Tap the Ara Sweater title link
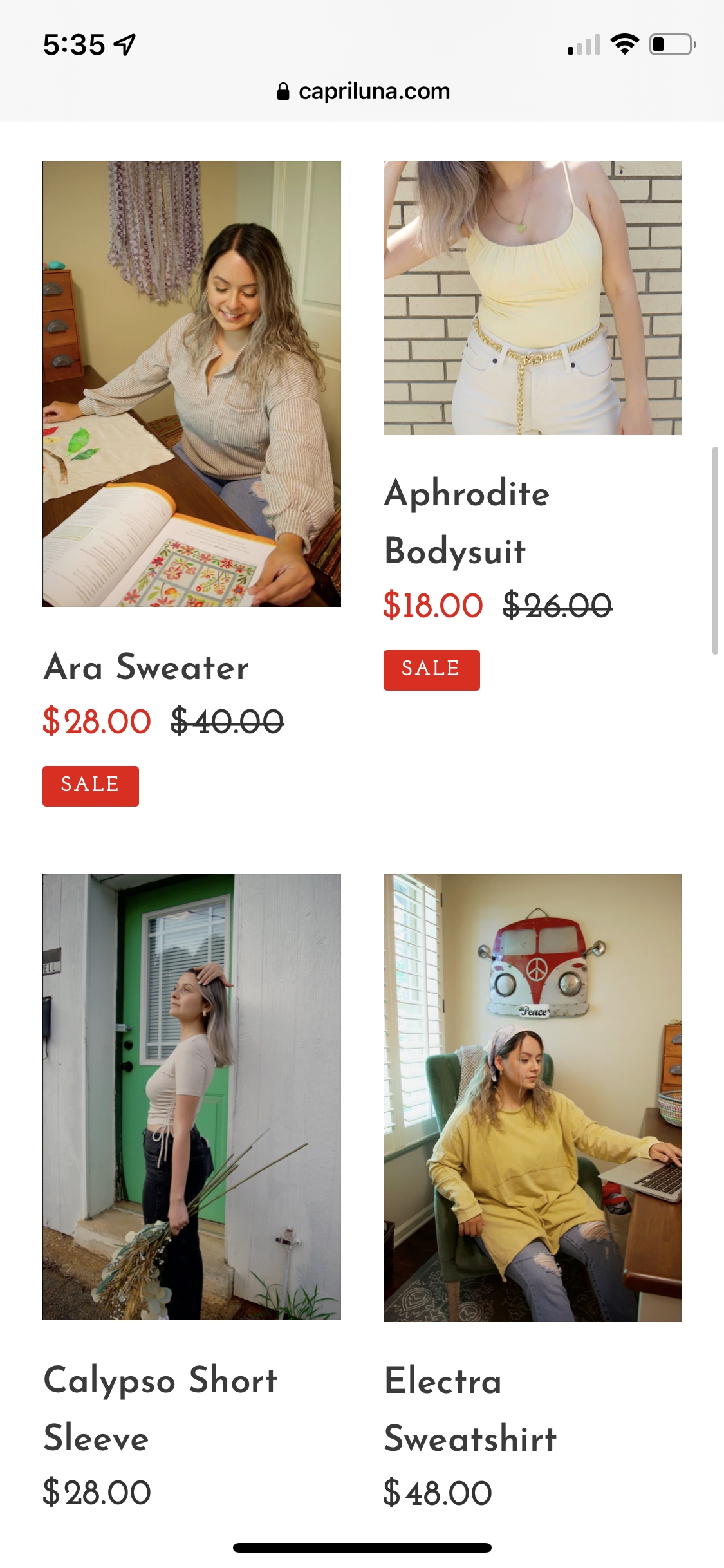Screen dimensions: 724x1568 147,667
